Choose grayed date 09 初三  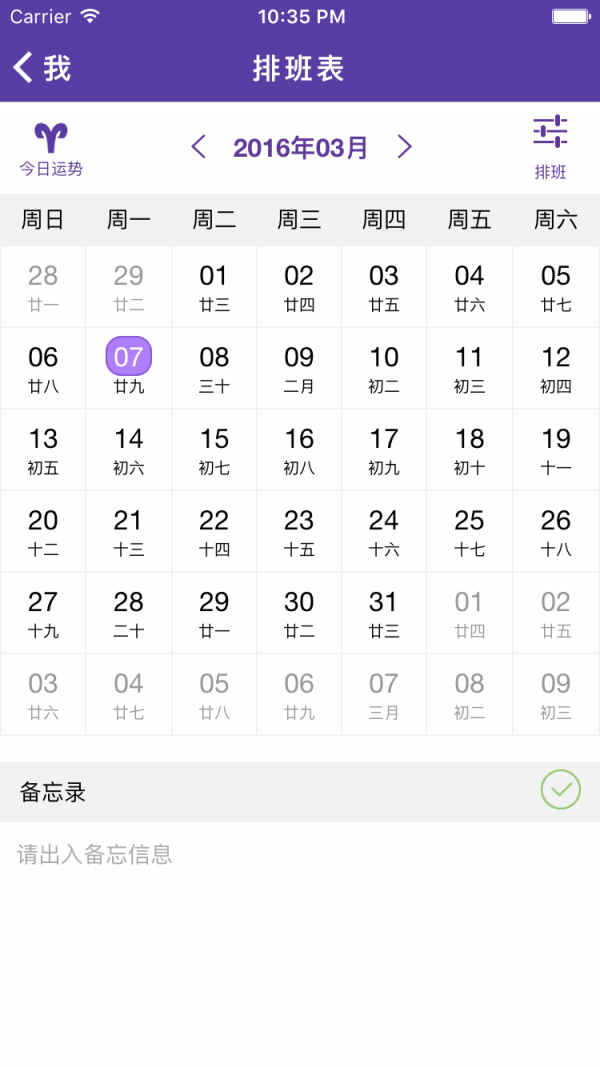pyautogui.click(x=556, y=695)
